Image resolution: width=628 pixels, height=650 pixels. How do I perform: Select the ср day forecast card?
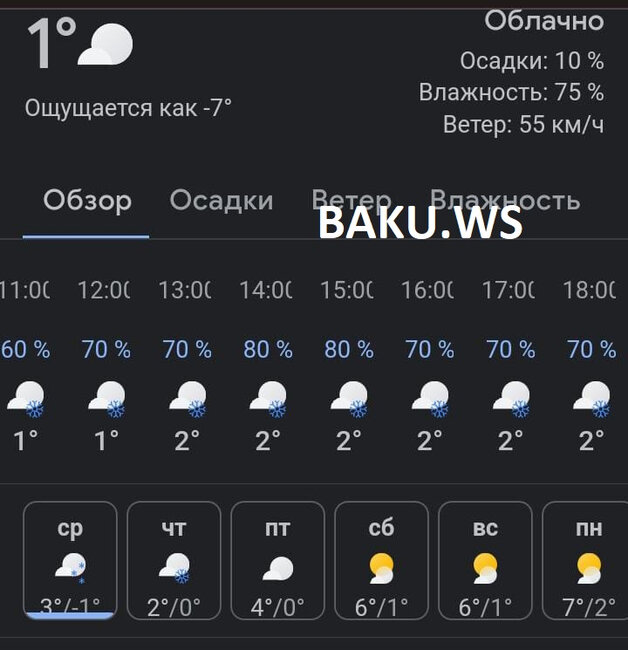tap(70, 562)
